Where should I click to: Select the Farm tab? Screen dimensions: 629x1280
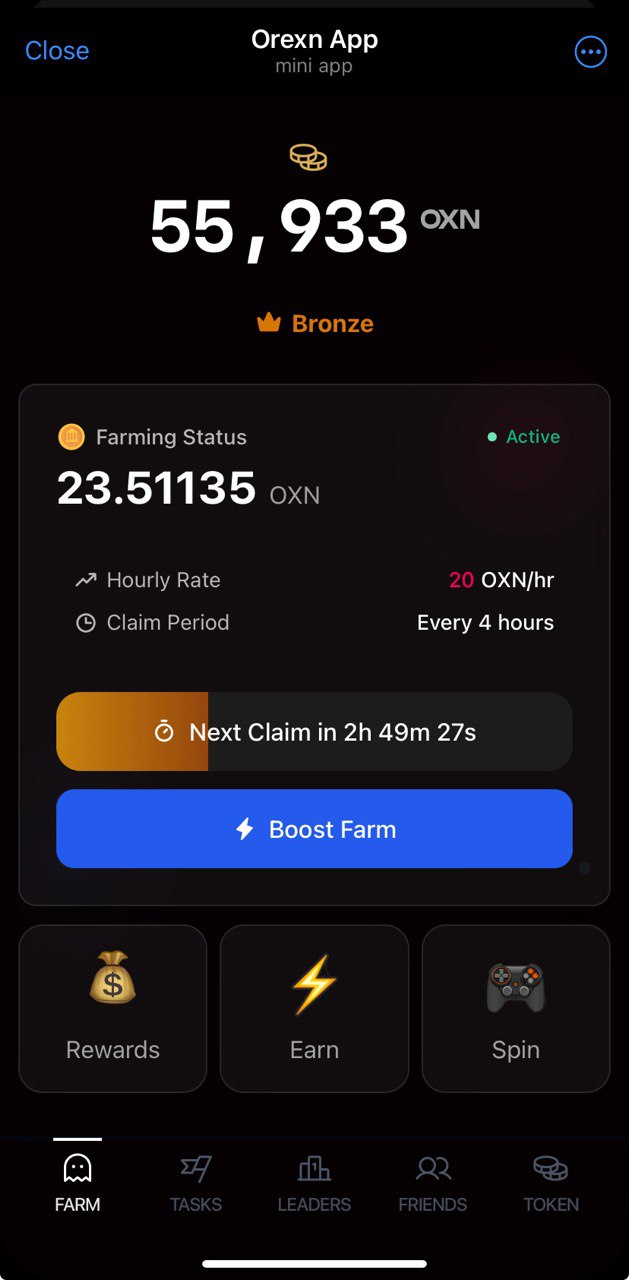click(78, 1183)
